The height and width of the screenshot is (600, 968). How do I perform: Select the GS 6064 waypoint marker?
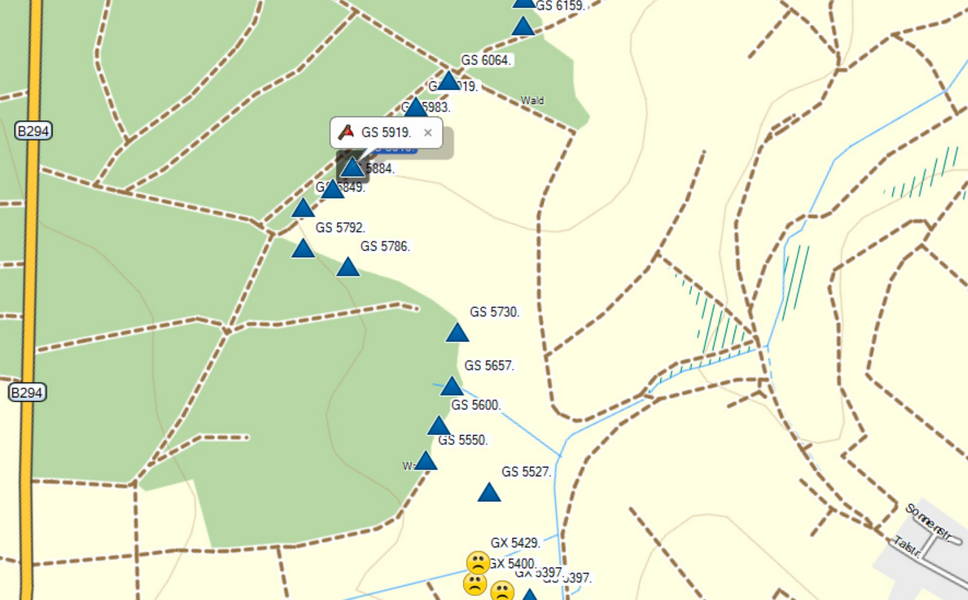(x=449, y=81)
